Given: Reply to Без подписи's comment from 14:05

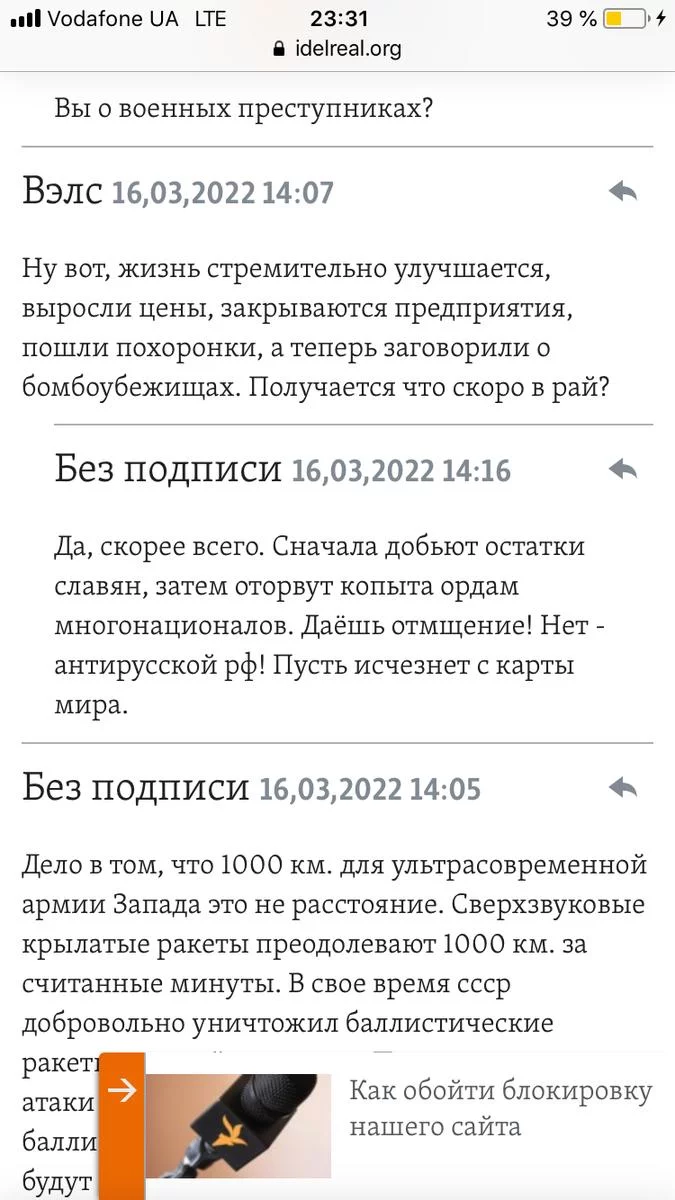Looking at the screenshot, I should pyautogui.click(x=623, y=787).
